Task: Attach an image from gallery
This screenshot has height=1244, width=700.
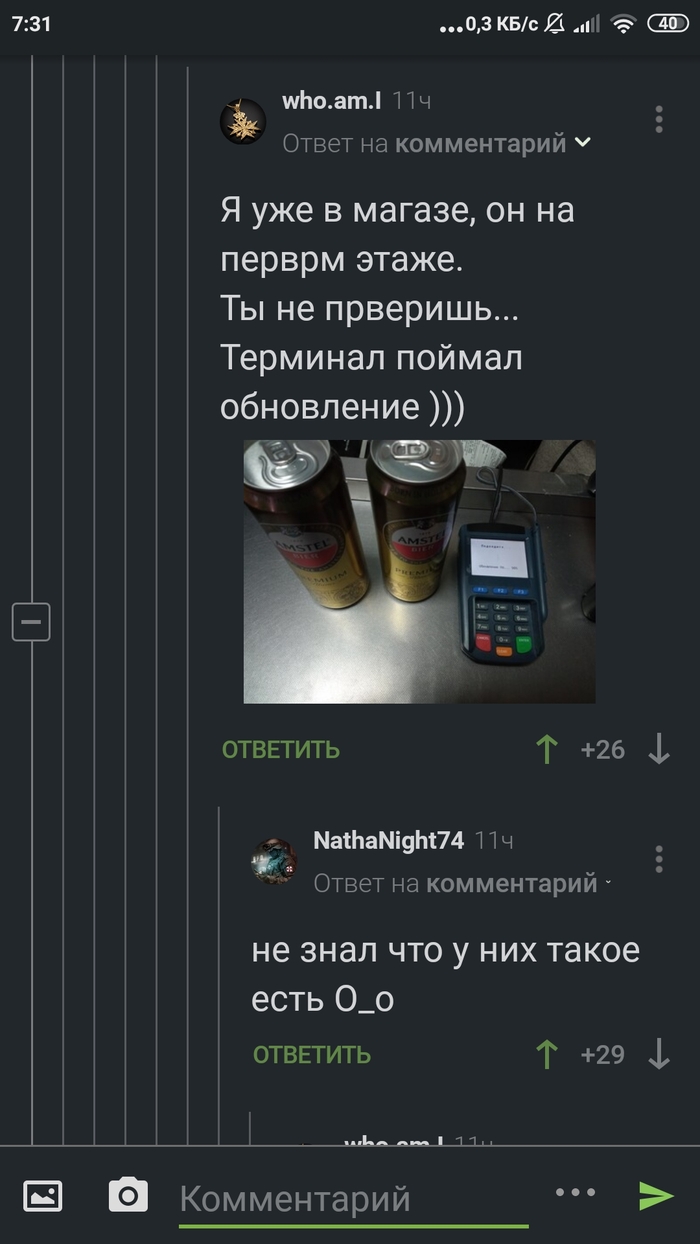Action: point(43,1195)
